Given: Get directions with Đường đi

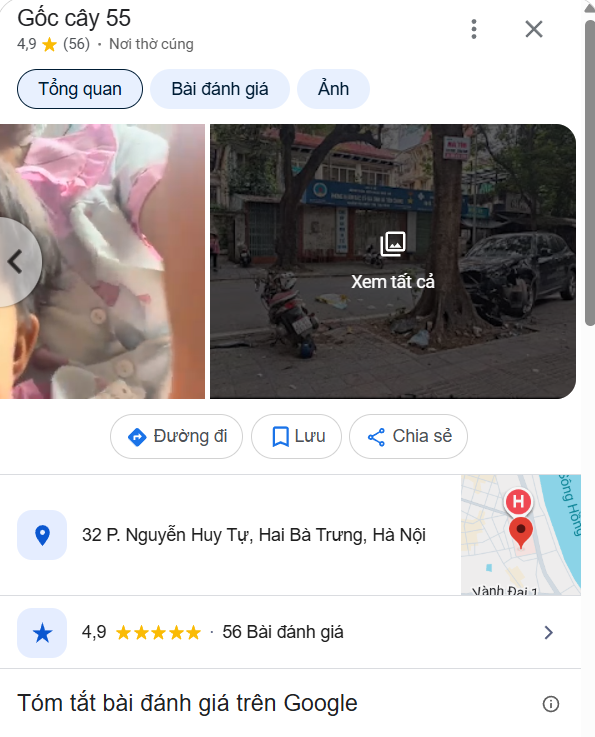Looking at the screenshot, I should [x=177, y=436].
